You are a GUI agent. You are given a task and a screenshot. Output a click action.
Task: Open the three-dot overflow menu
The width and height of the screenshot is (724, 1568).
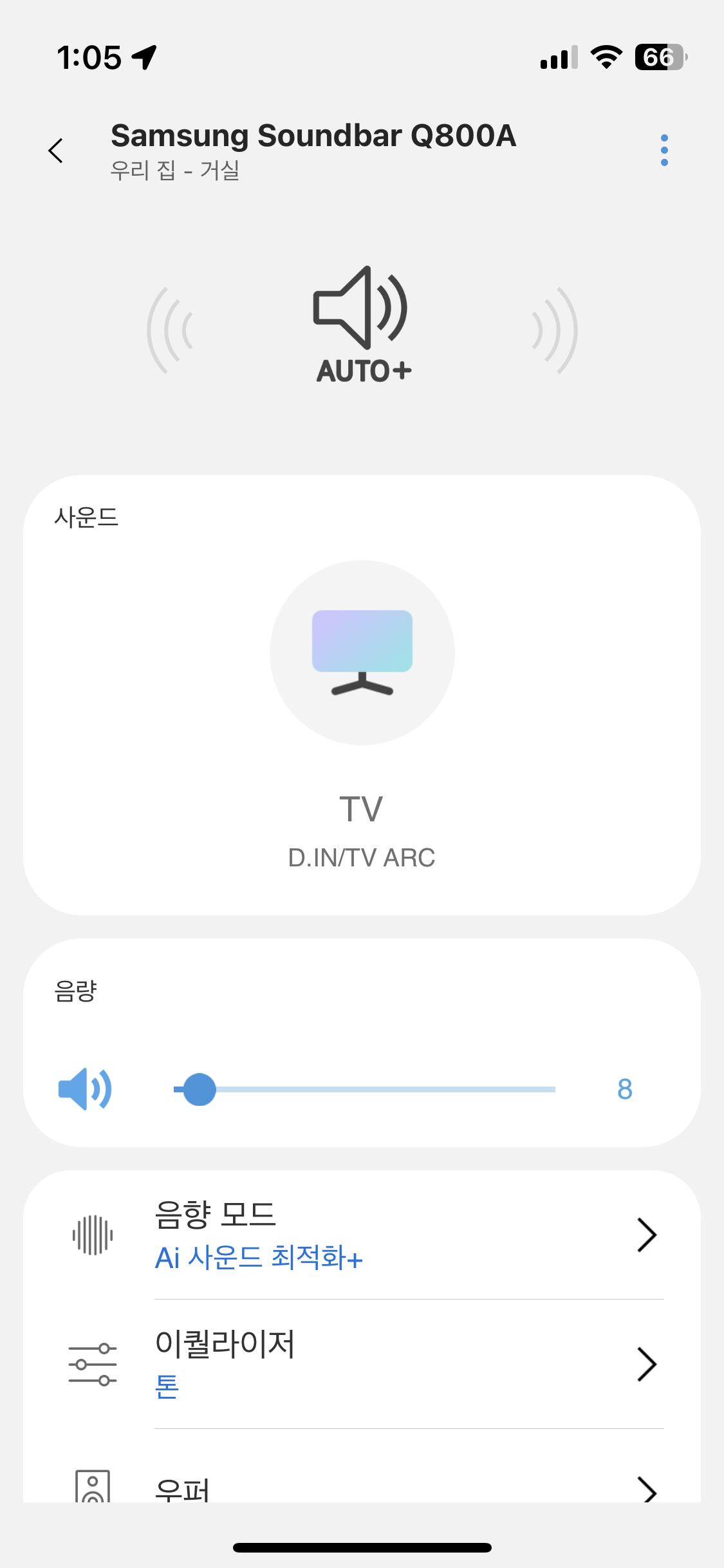[664, 151]
